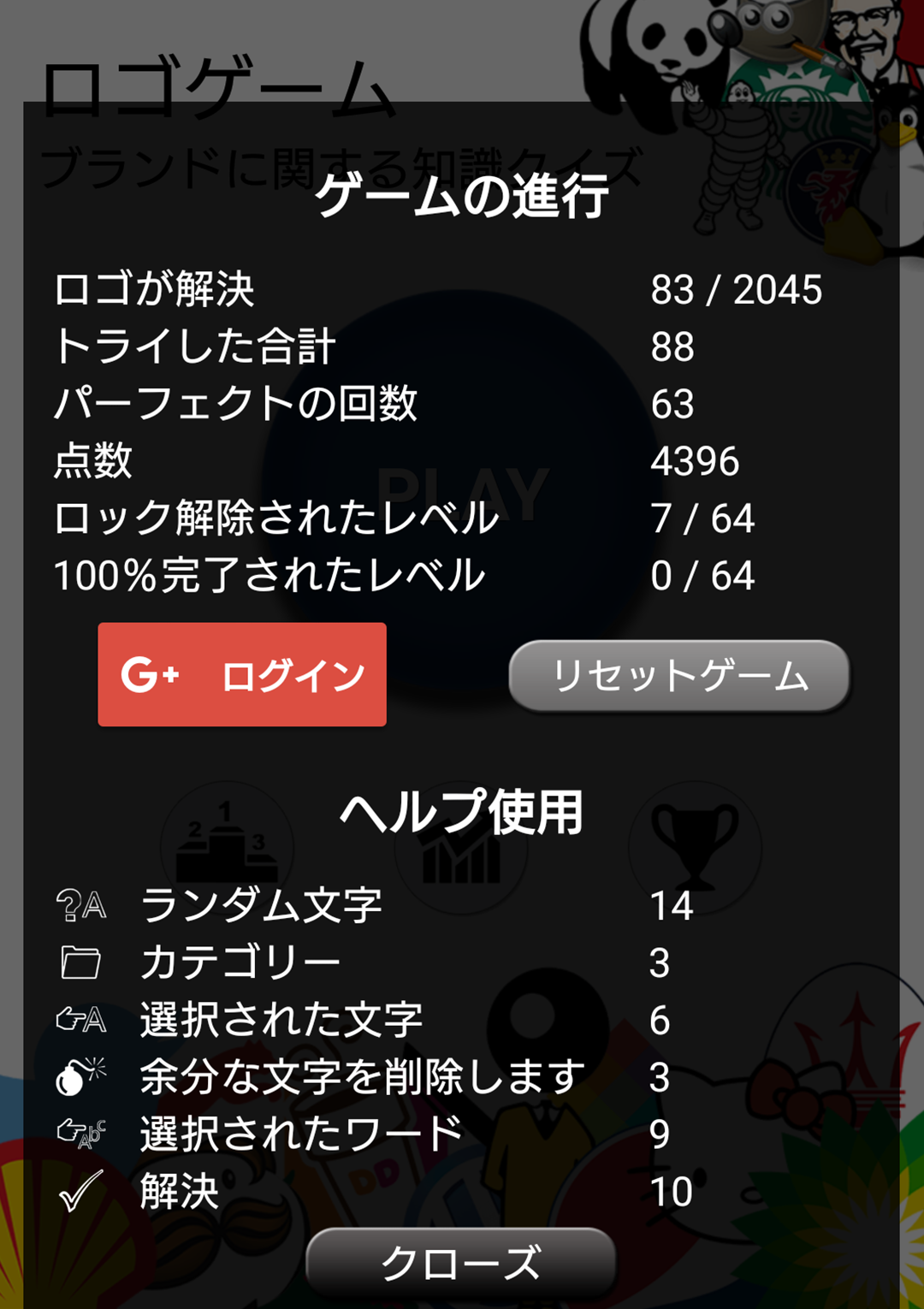The width and height of the screenshot is (924, 1309).
Task: Select the pick-a-letter hand icon
Action: coord(80,1017)
